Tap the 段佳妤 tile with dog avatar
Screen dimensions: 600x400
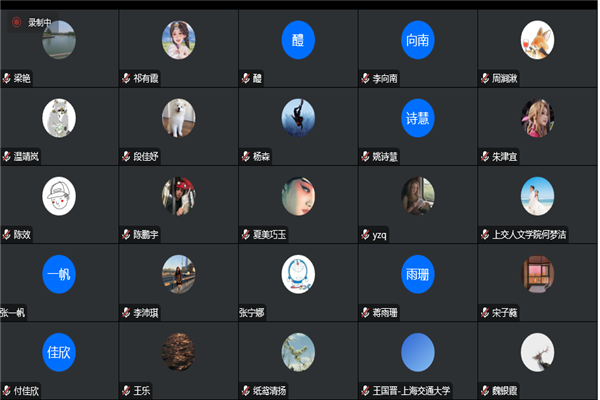coord(179,127)
